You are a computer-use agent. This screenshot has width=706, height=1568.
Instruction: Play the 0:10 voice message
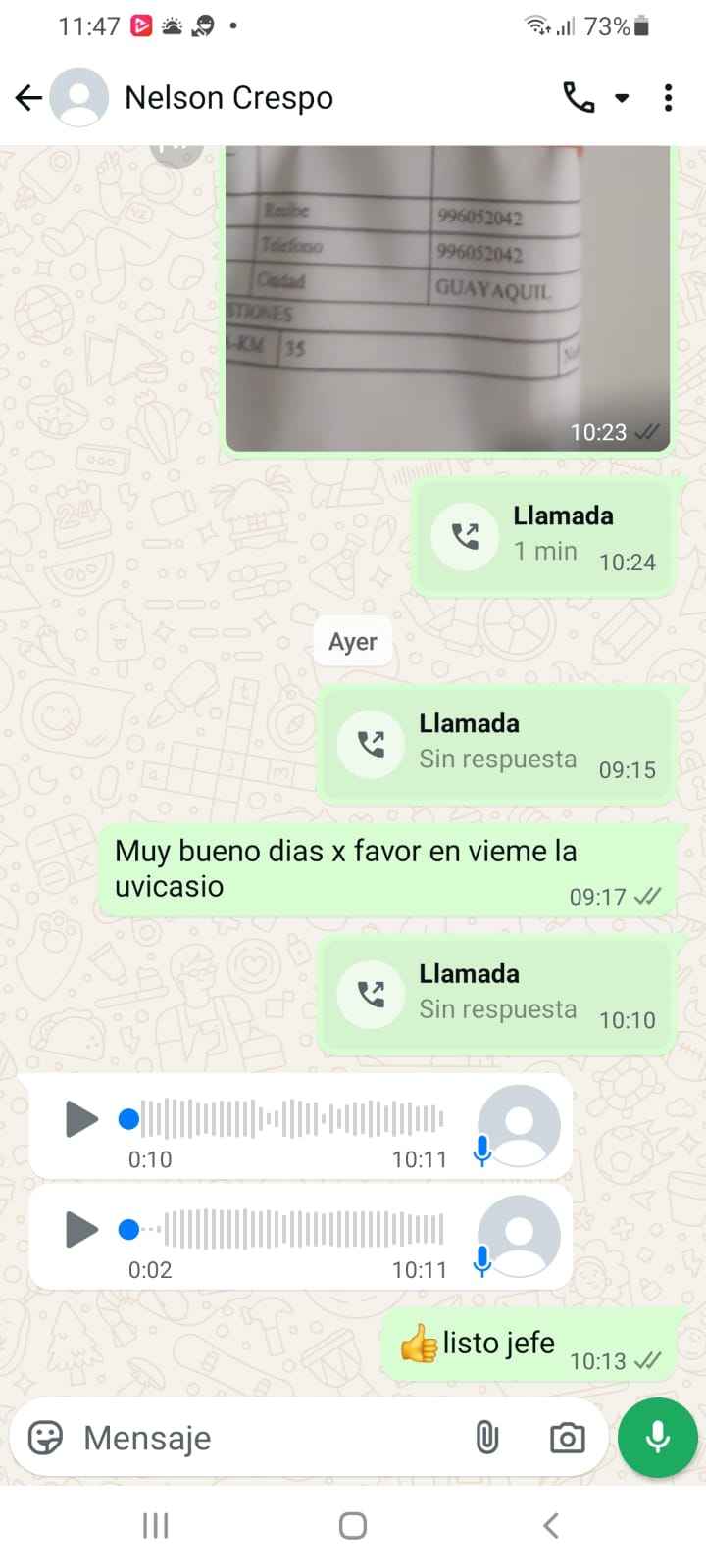81,1119
